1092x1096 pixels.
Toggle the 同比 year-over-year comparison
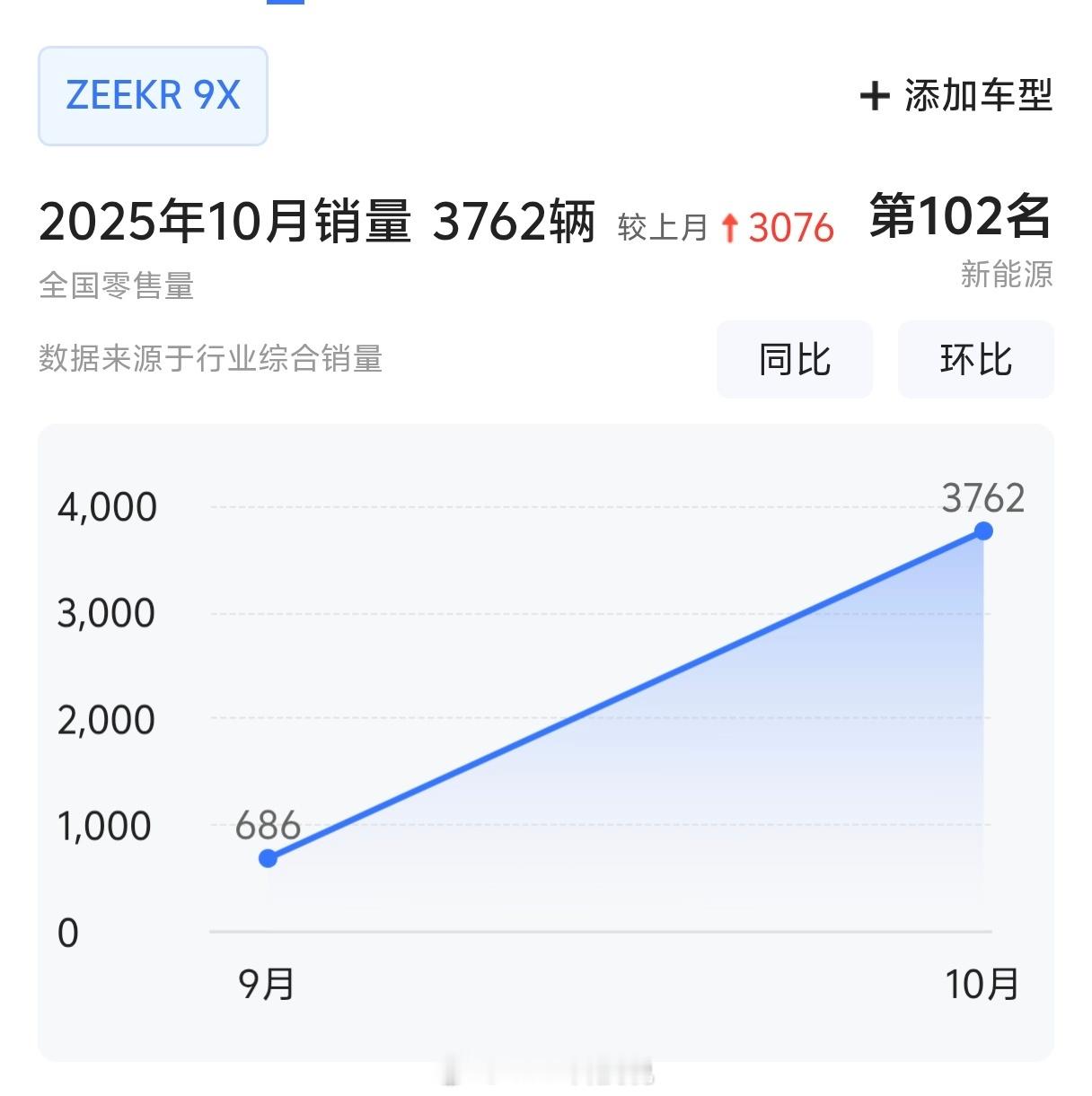click(x=794, y=359)
